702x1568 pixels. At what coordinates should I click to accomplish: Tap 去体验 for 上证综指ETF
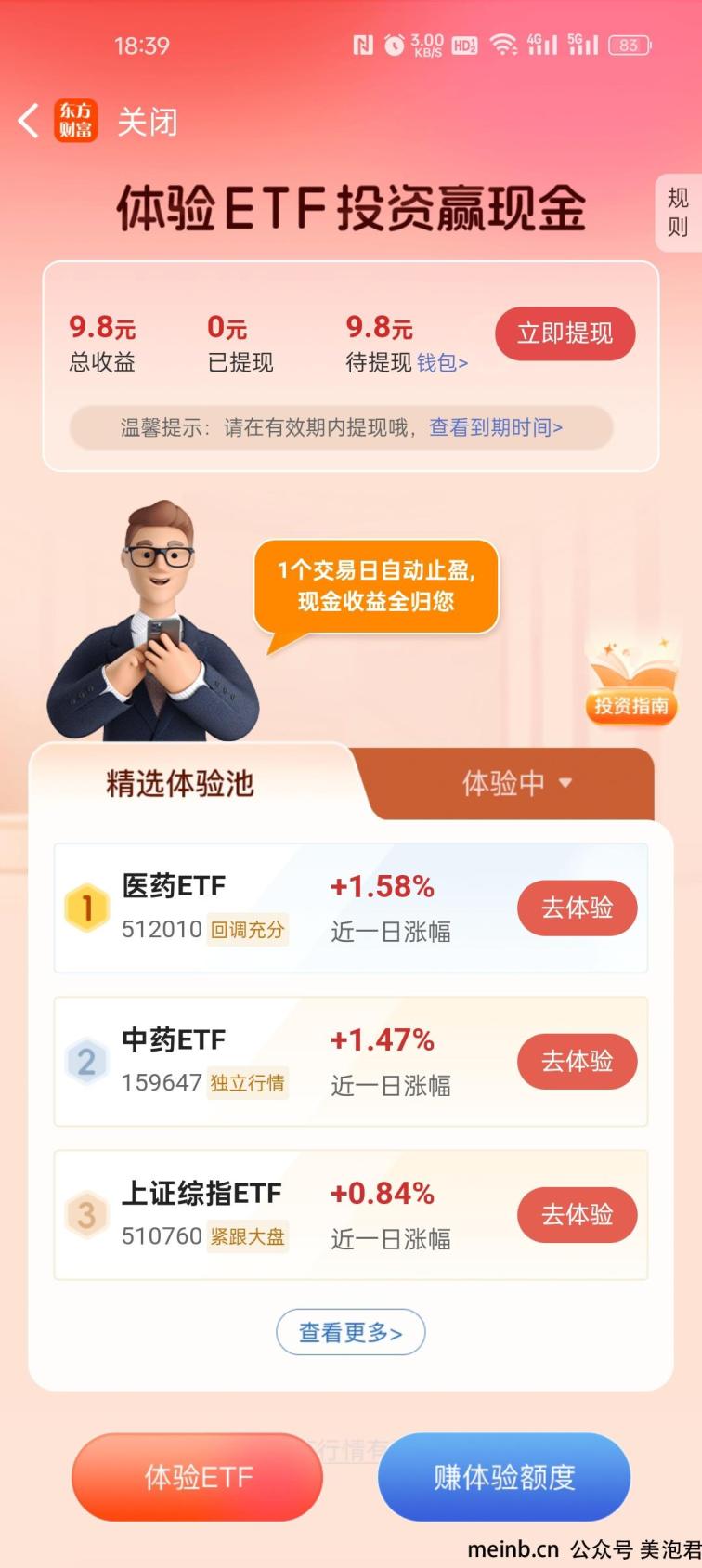point(577,1214)
